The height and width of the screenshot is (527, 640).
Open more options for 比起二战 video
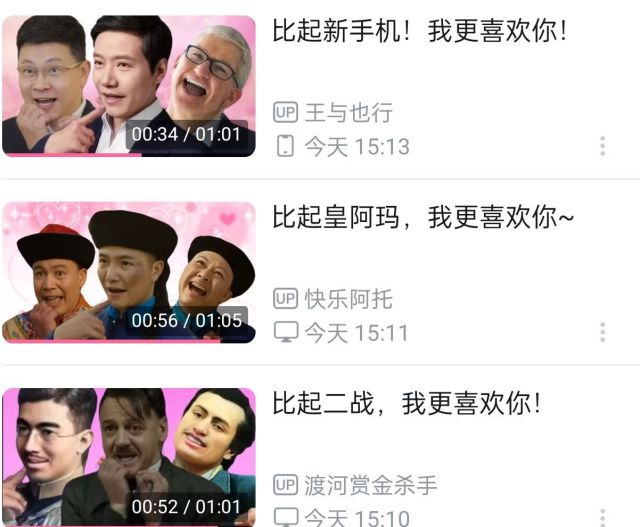tap(602, 516)
